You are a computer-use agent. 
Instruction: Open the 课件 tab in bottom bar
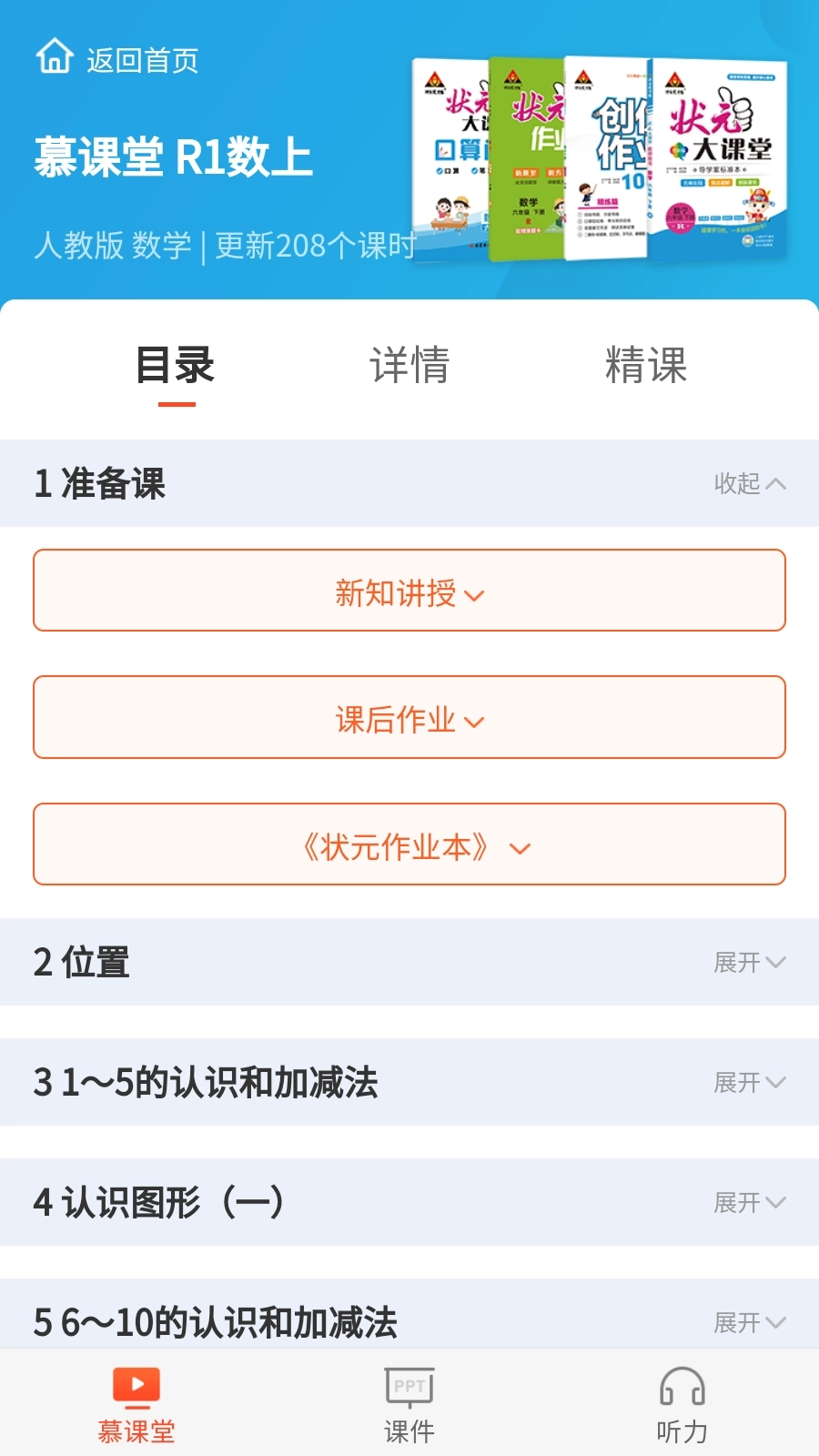409,1404
